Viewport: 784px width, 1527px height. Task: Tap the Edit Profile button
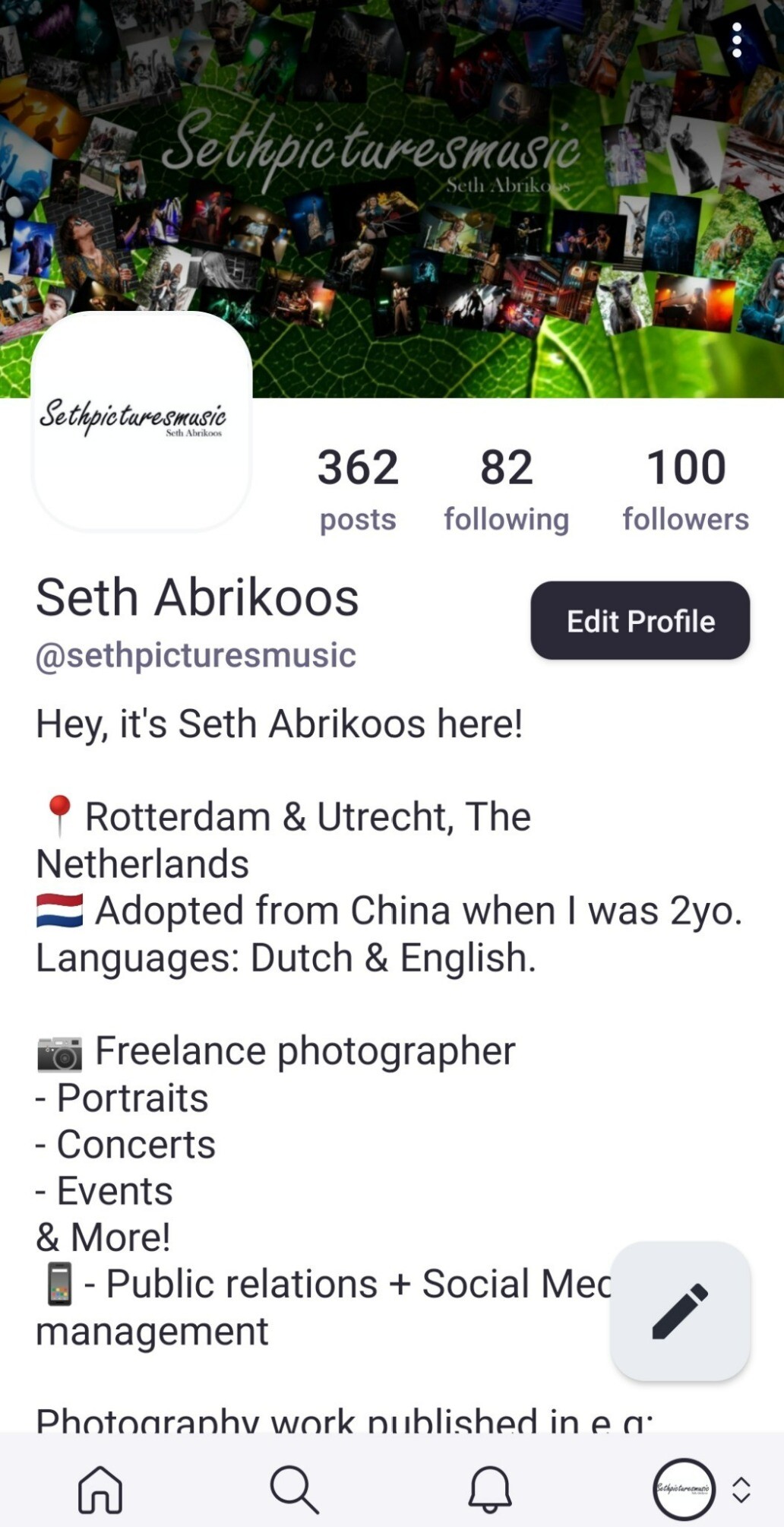pyautogui.click(x=640, y=620)
